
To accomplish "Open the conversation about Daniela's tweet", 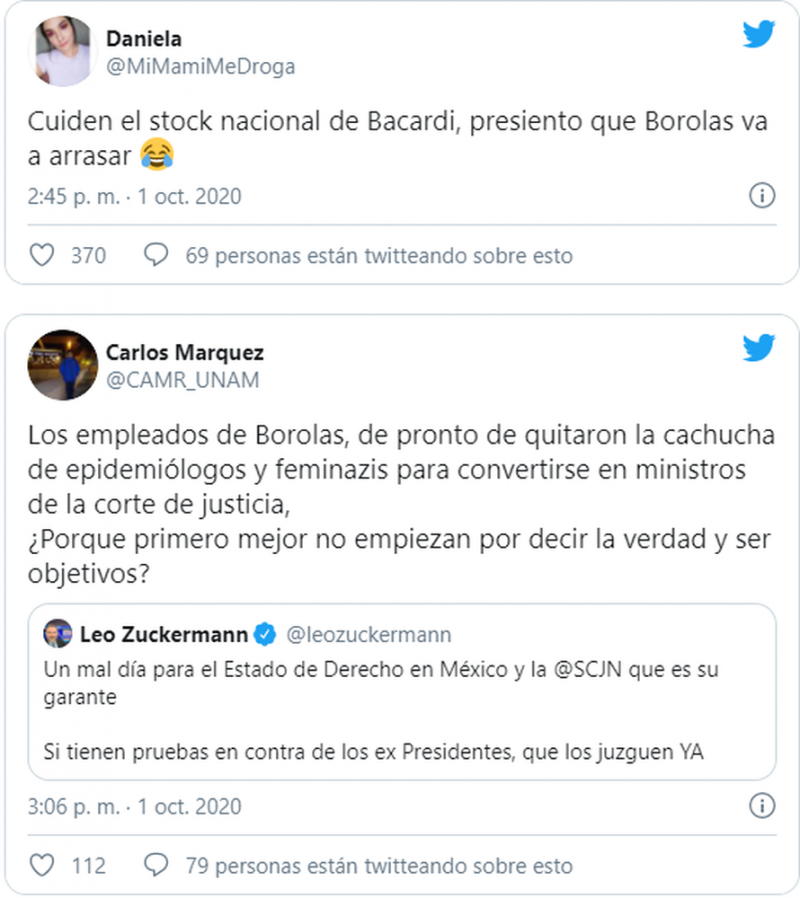I will pyautogui.click(x=378, y=255).
